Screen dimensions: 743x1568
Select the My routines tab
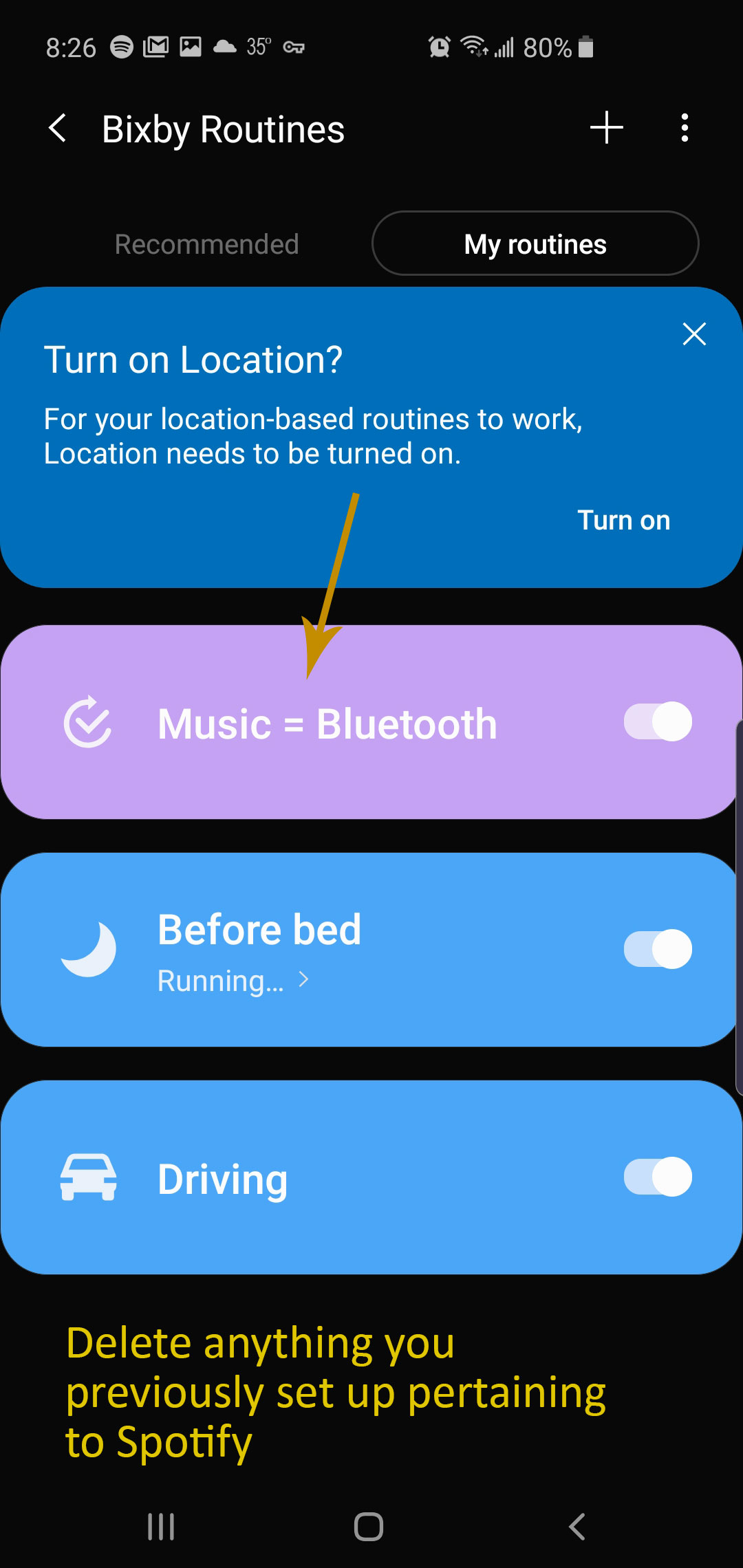535,244
